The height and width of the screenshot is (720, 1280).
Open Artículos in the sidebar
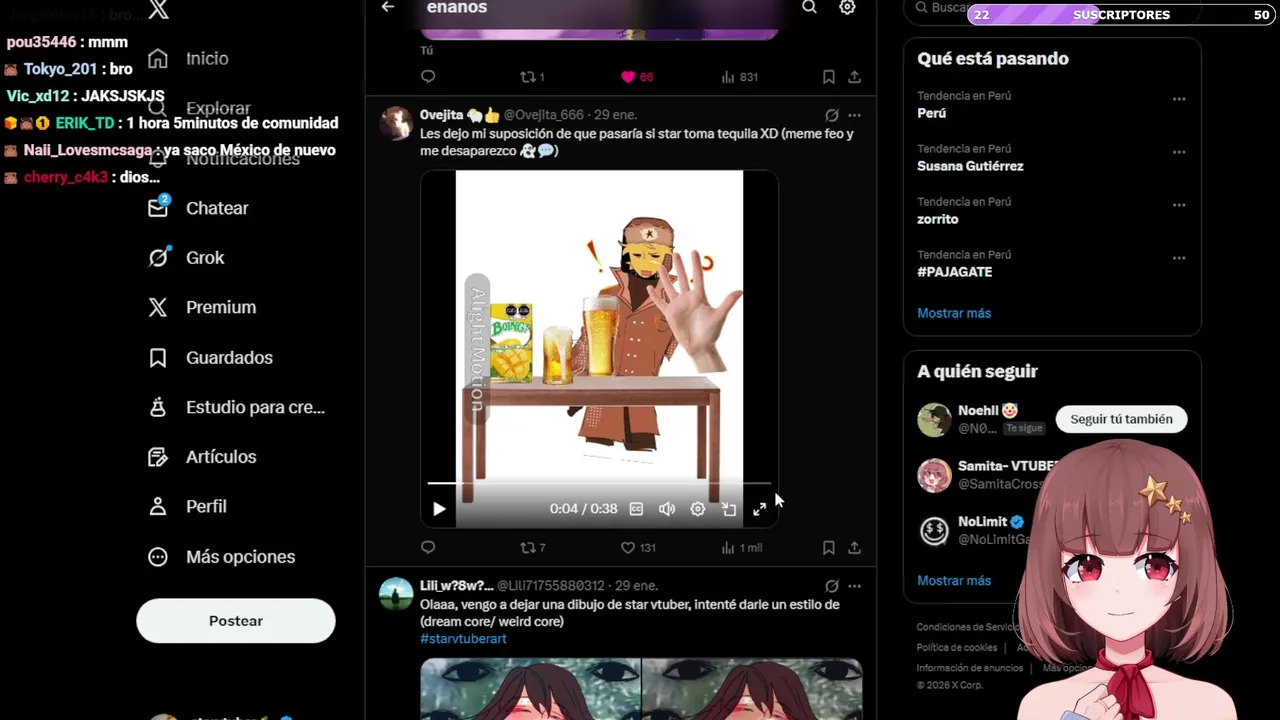click(220, 457)
